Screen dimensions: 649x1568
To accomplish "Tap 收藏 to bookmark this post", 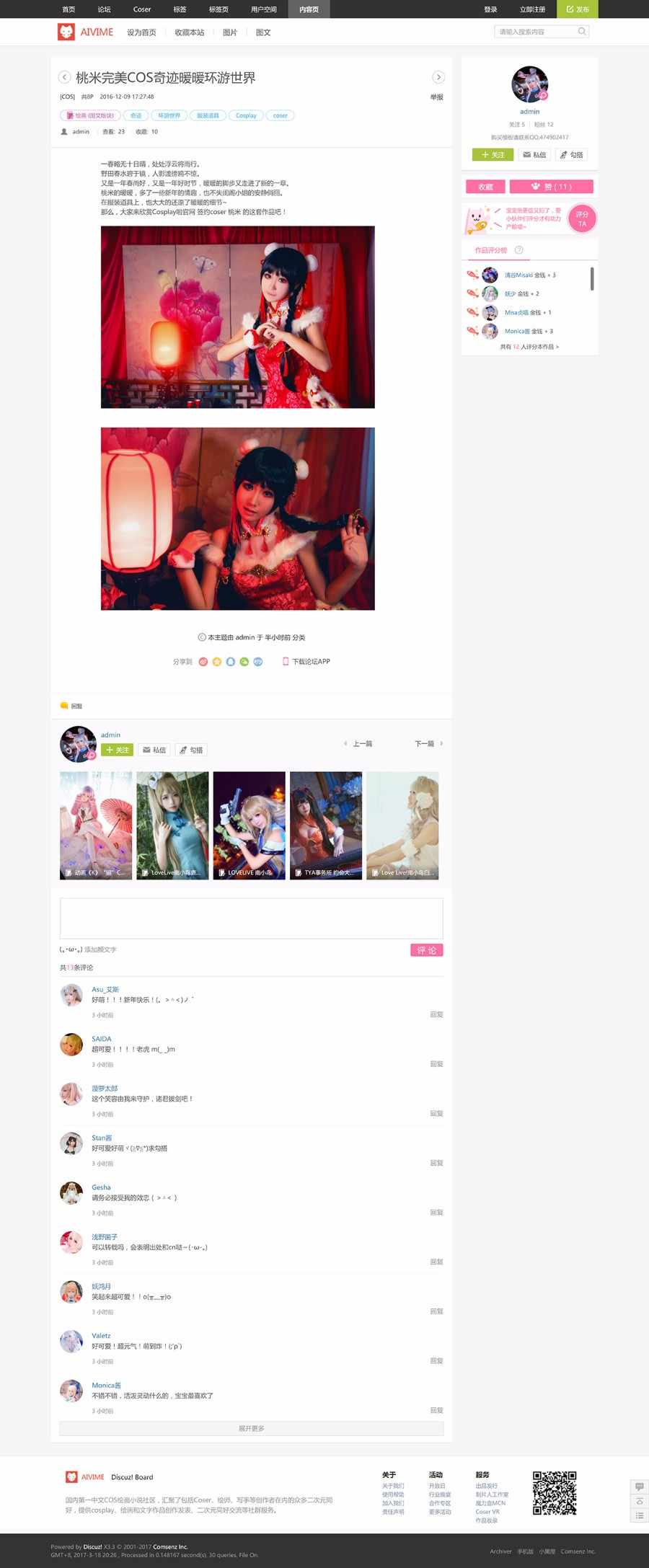I will coord(485,187).
